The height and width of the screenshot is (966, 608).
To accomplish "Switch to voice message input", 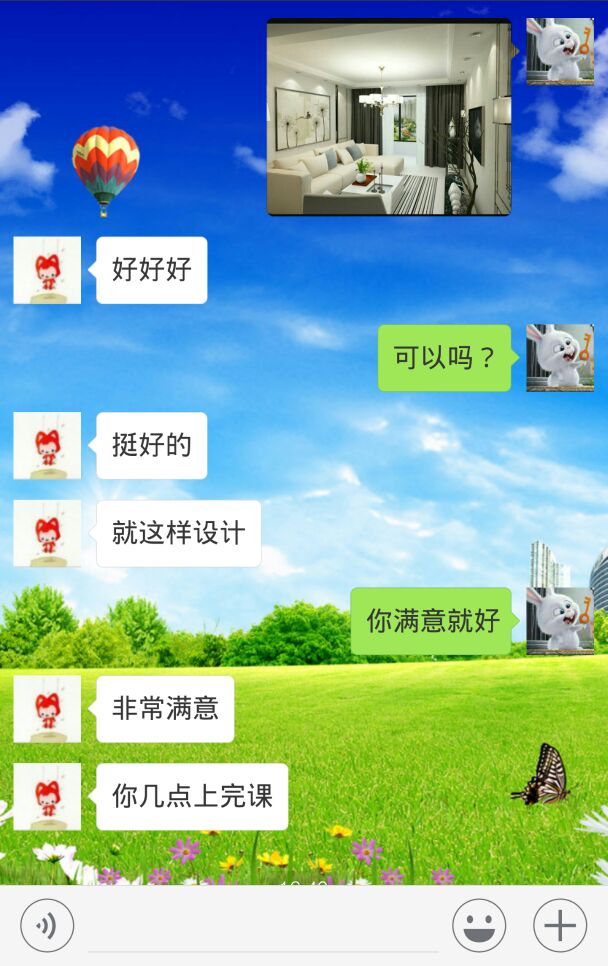I will pos(47,925).
